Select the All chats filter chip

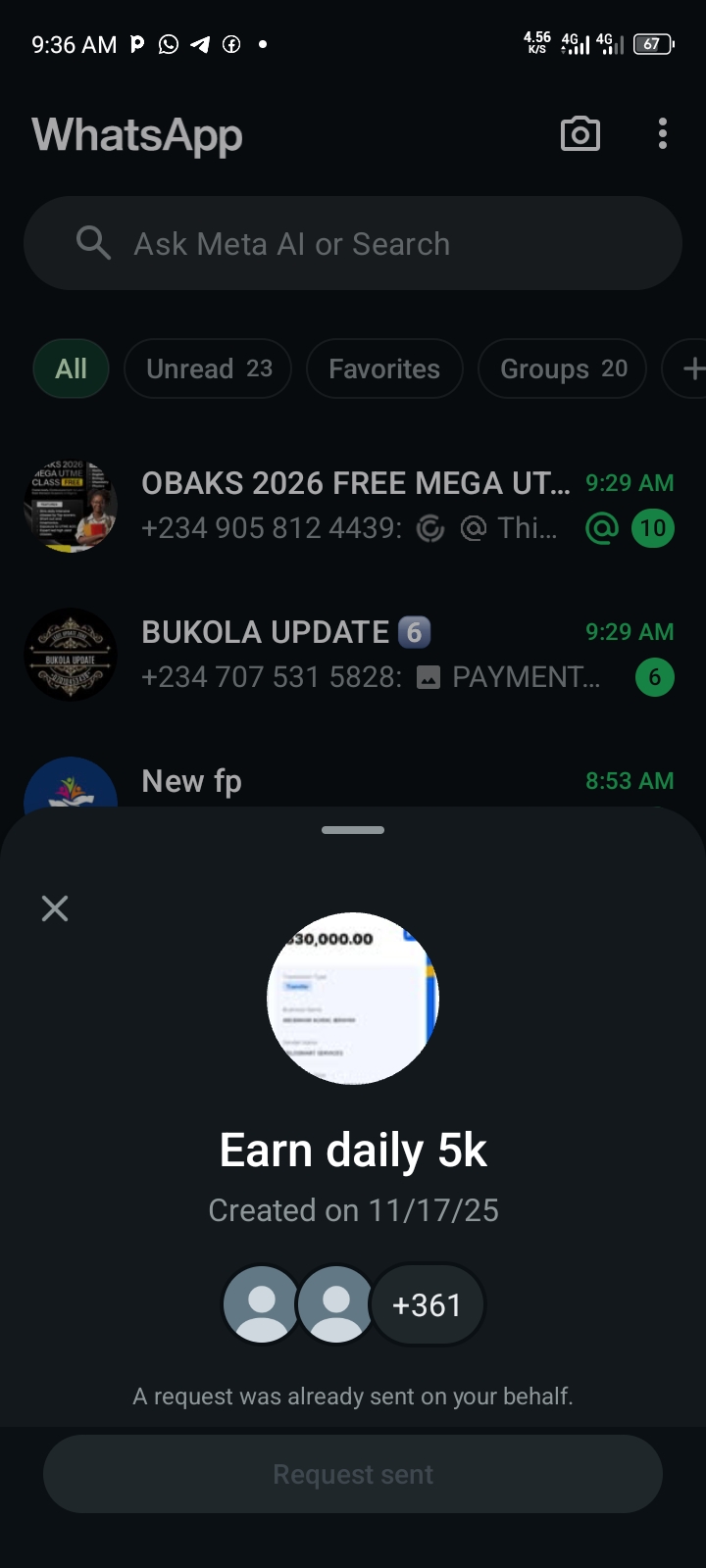71,368
